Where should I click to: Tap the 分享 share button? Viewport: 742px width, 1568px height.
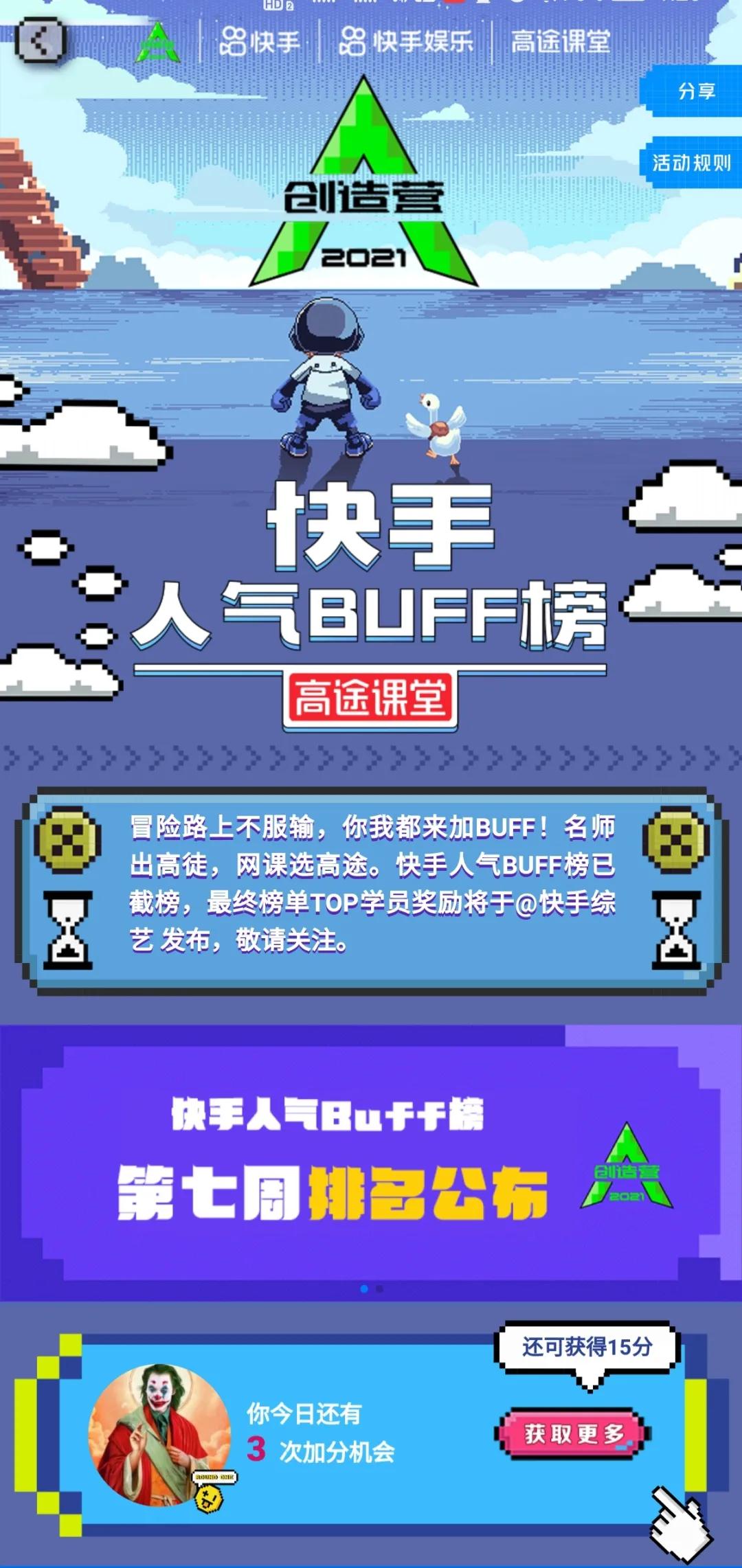pyautogui.click(x=694, y=91)
